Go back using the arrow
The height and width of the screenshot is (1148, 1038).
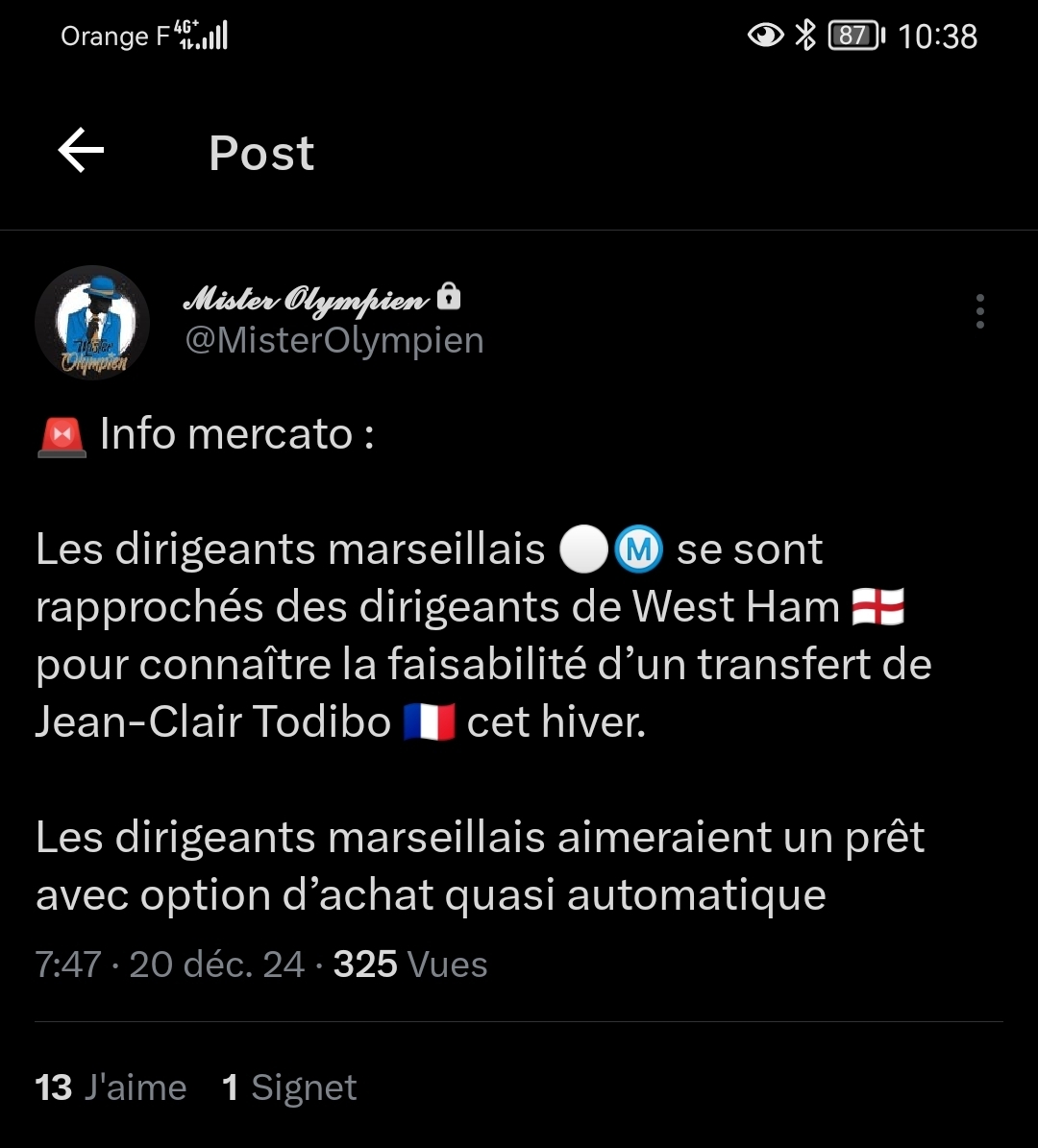[x=81, y=153]
